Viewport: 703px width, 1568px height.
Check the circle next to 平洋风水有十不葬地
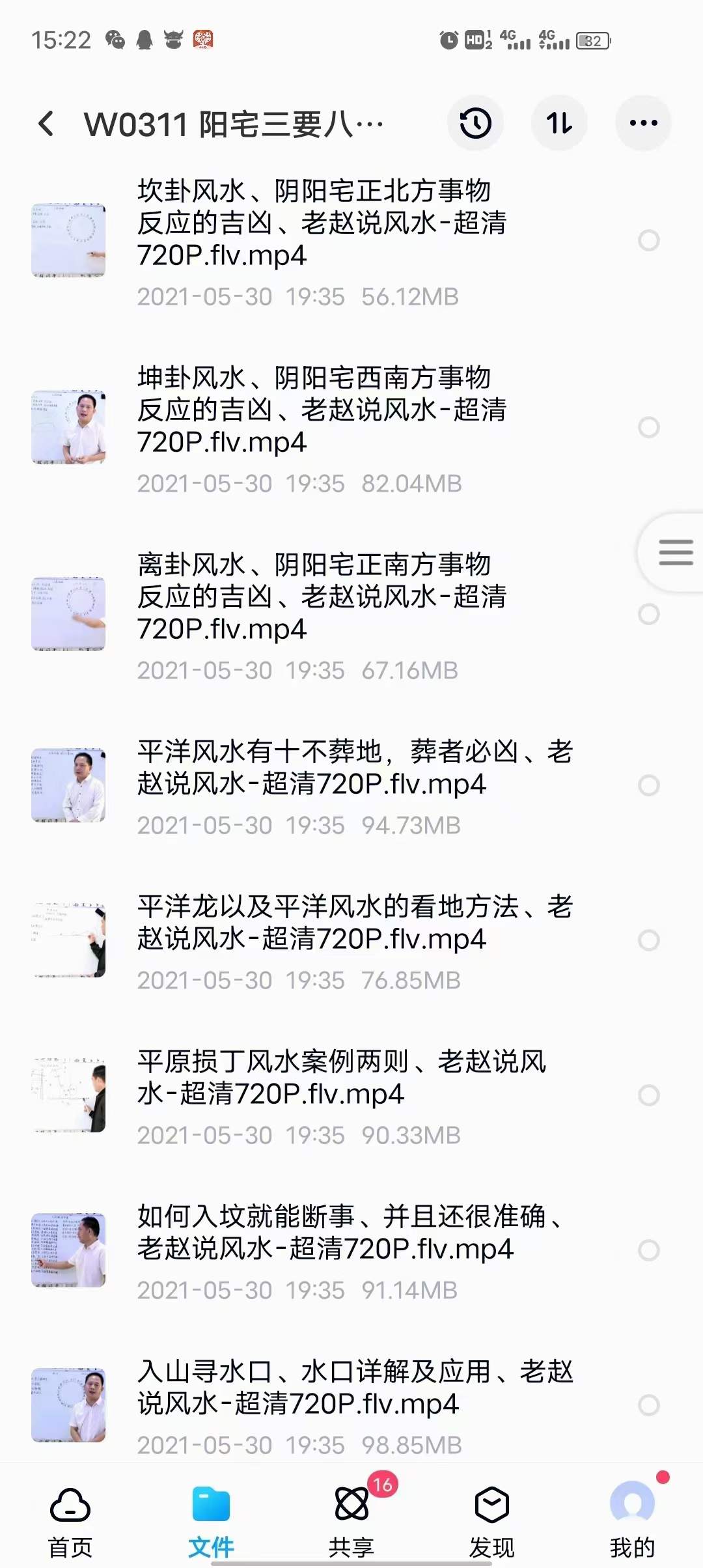click(647, 785)
